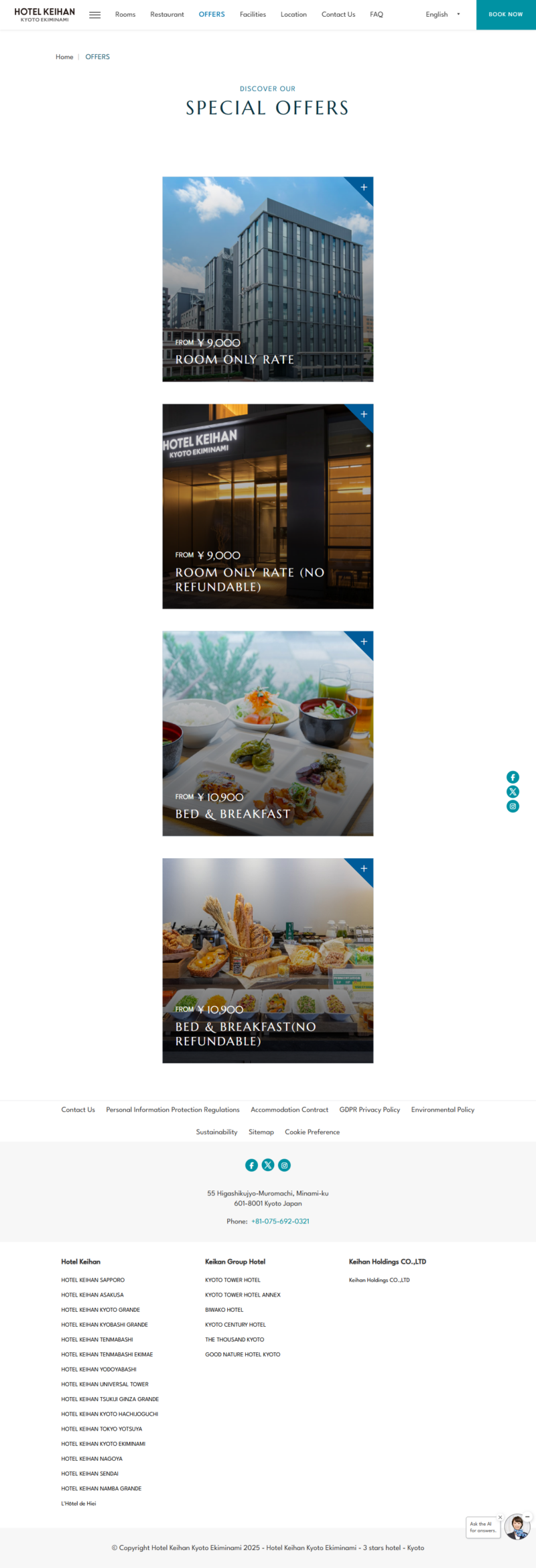Open the Facilities page
536x1568 pixels.
pyautogui.click(x=253, y=15)
